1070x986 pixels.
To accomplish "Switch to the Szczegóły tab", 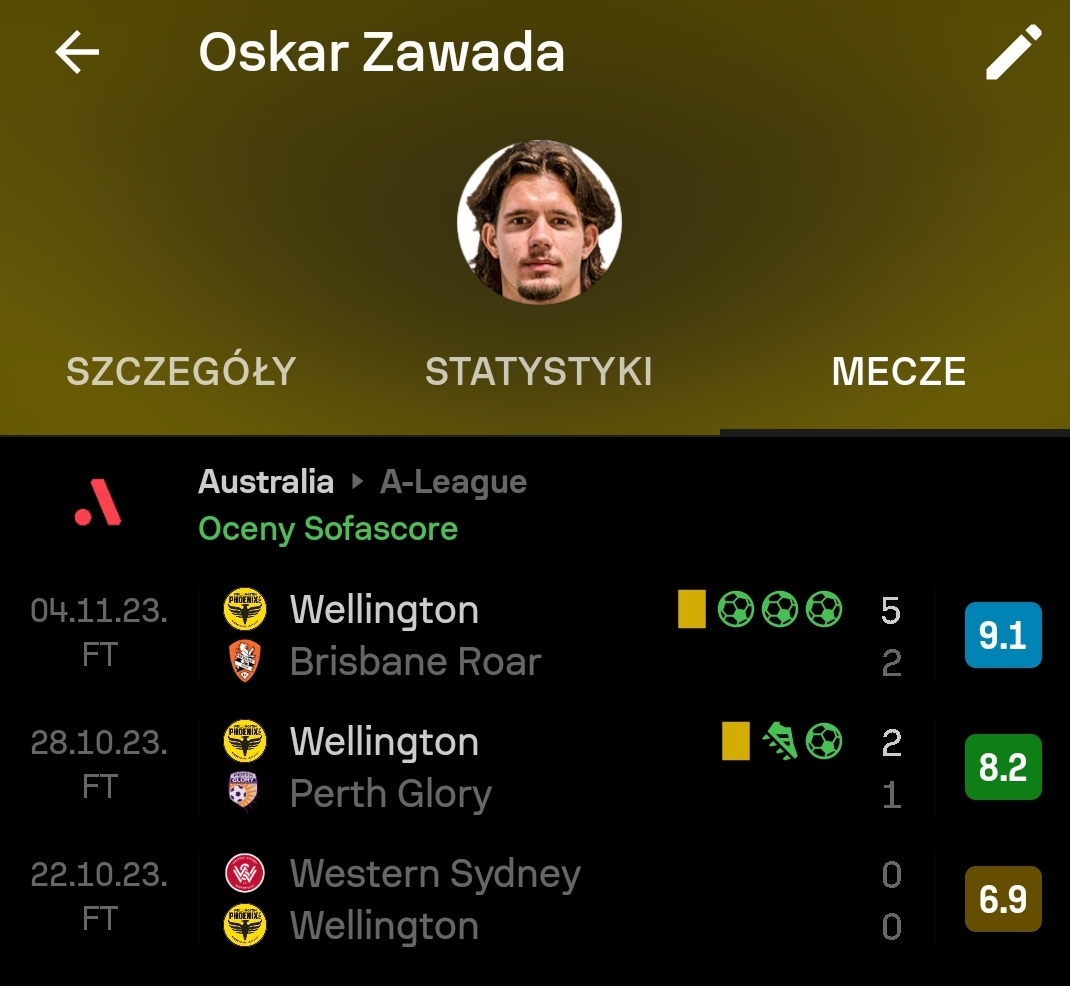I will [x=181, y=371].
